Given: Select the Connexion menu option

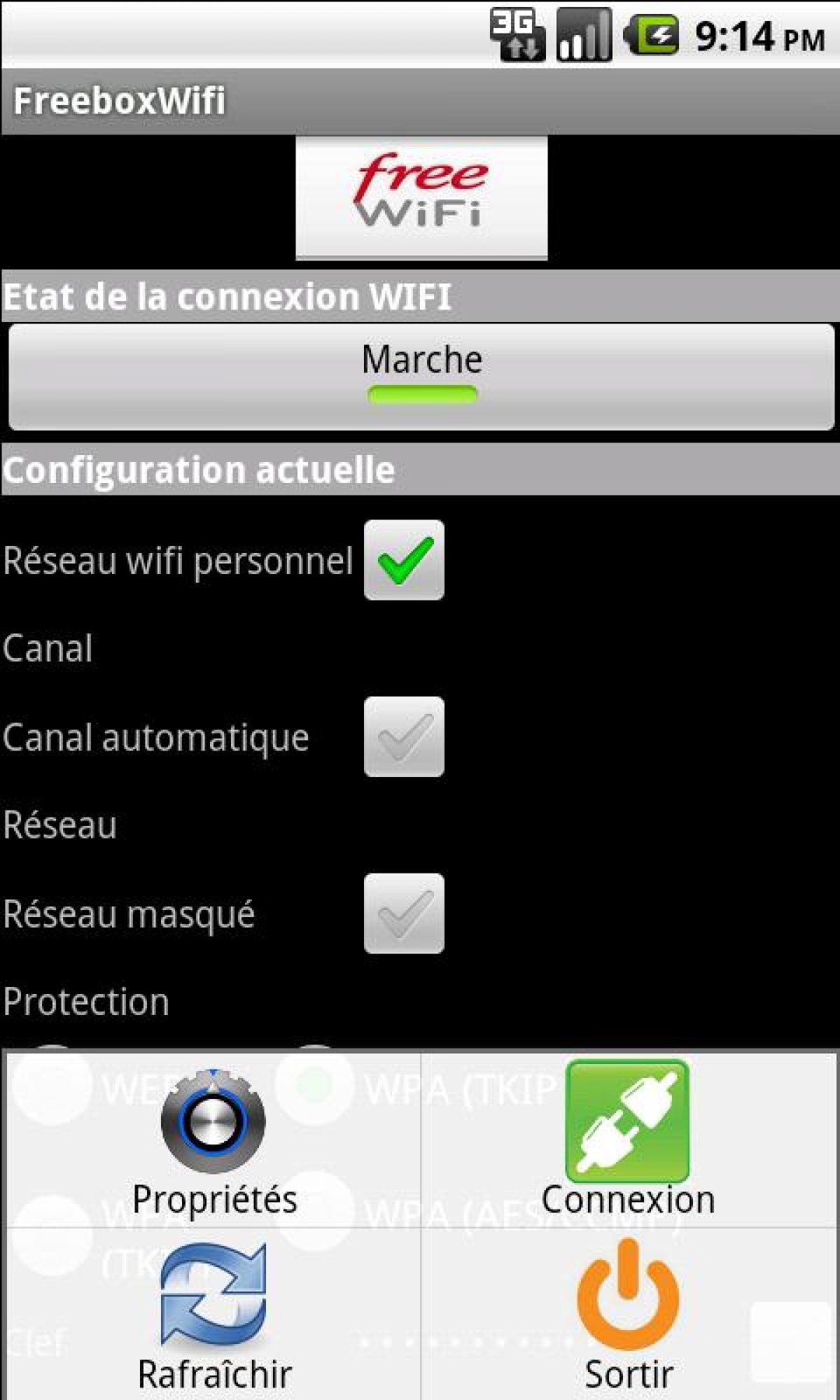Looking at the screenshot, I should point(628,1141).
